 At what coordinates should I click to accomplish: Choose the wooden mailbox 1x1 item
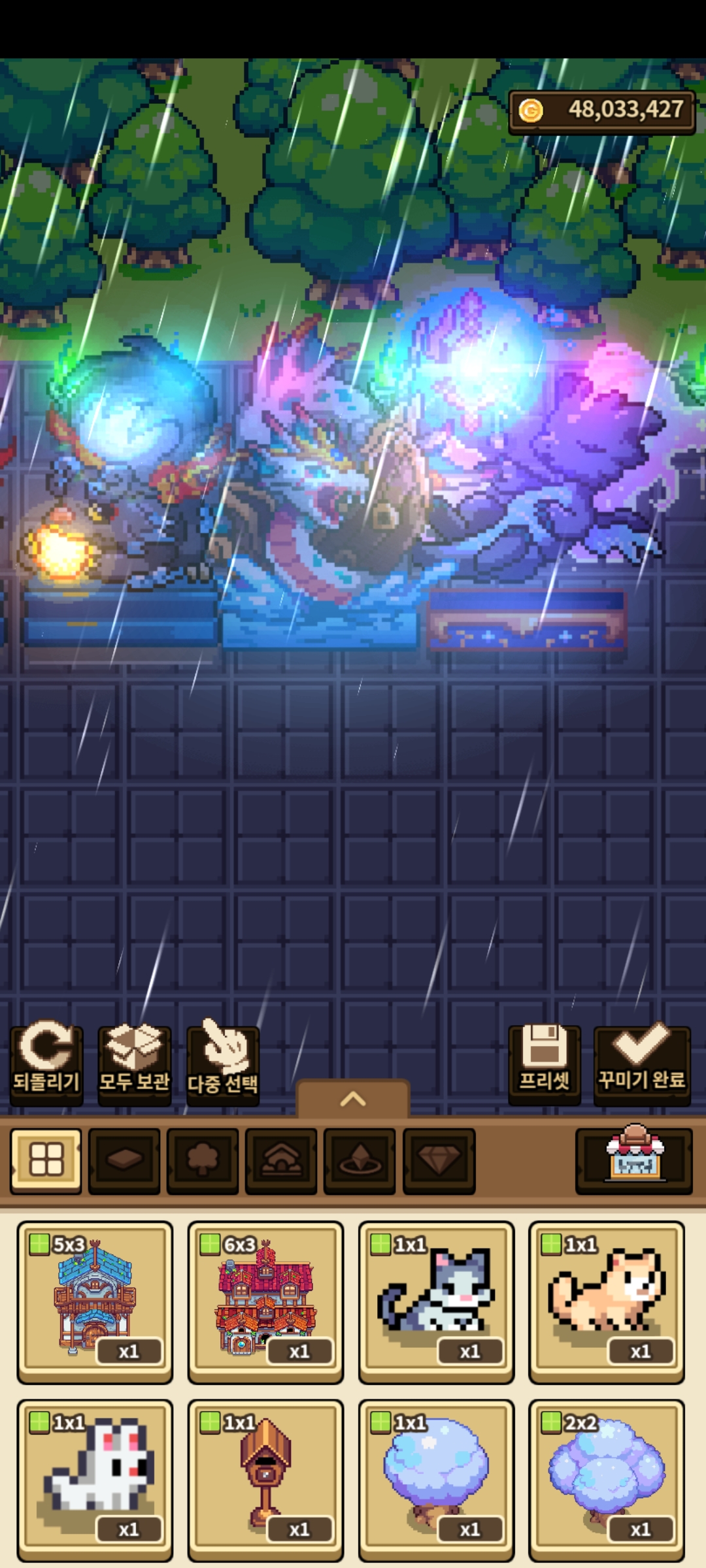point(265,1480)
